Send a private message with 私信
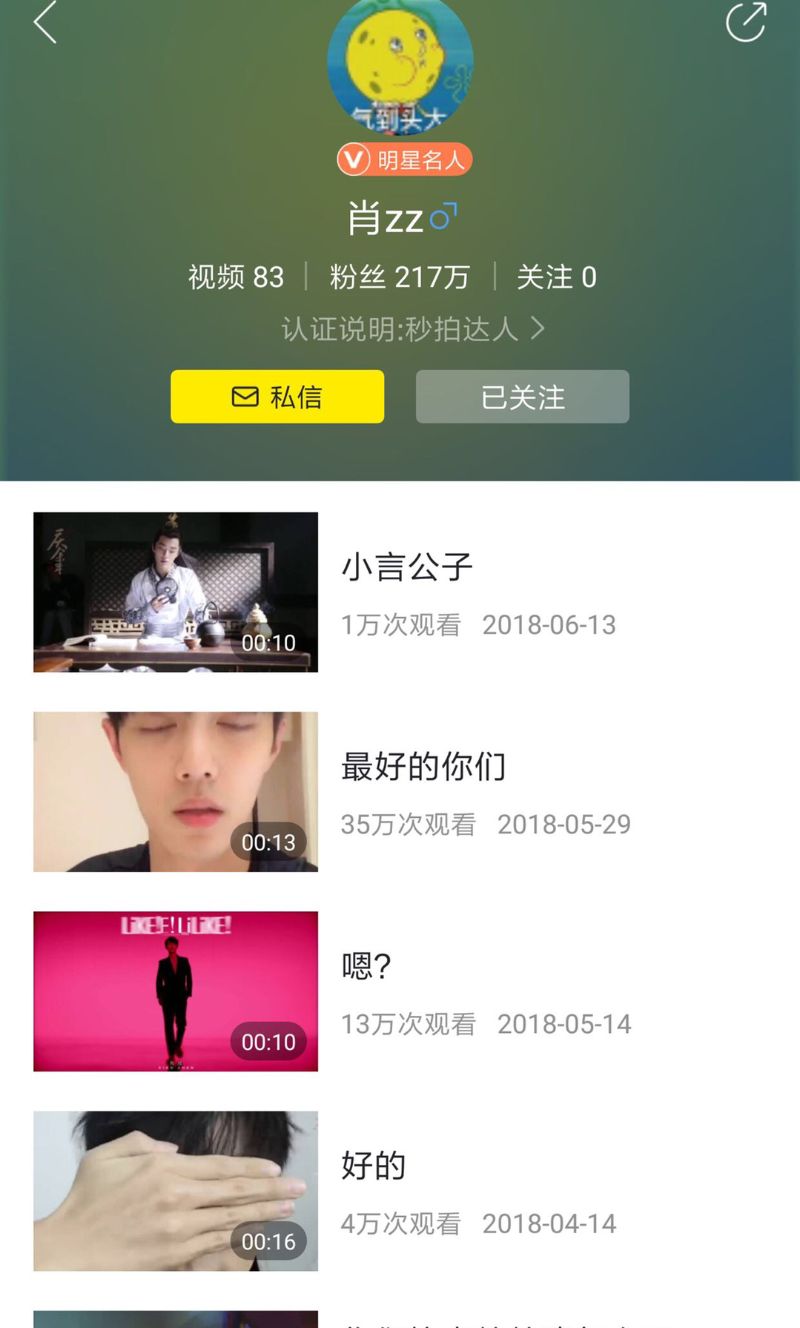The height and width of the screenshot is (1328, 800). pyautogui.click(x=277, y=397)
